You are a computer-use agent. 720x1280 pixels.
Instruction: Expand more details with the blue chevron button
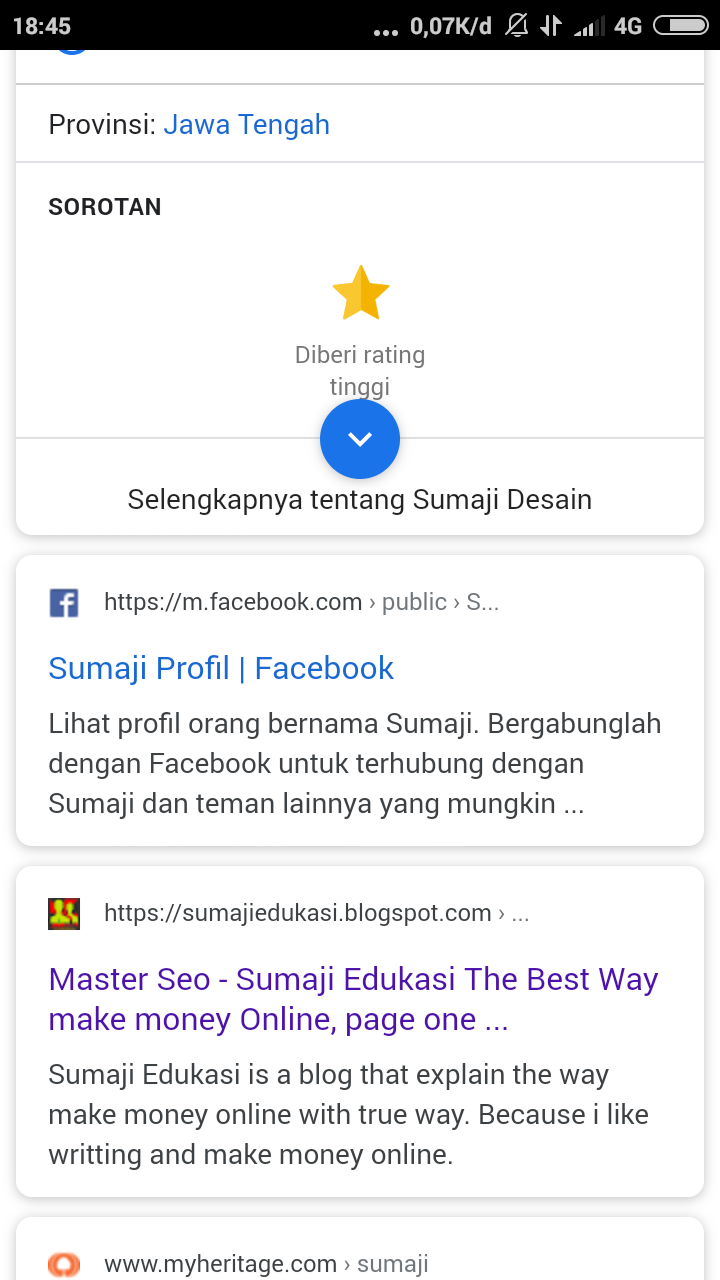(360, 438)
